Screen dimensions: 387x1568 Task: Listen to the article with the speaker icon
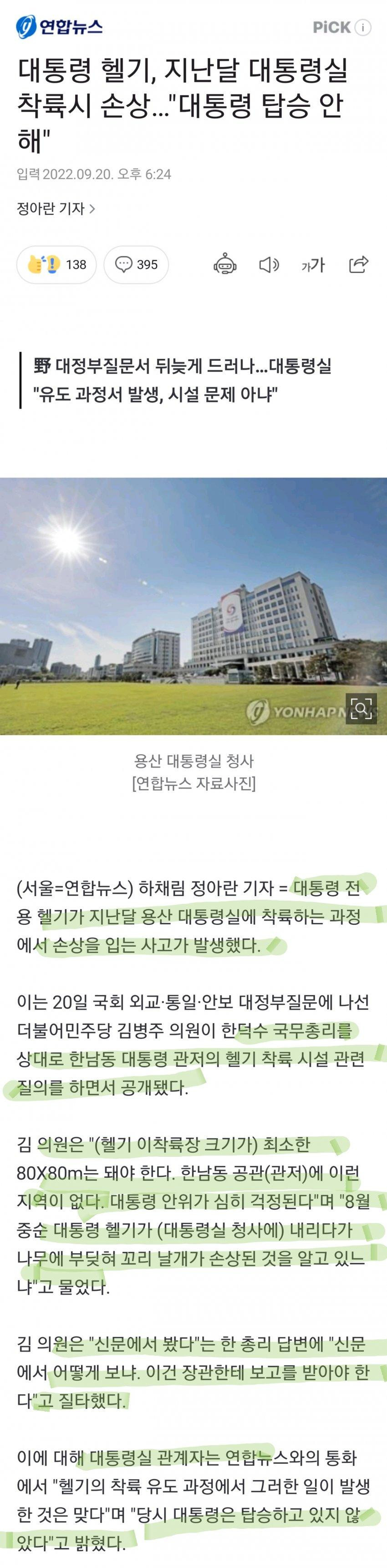point(269,264)
